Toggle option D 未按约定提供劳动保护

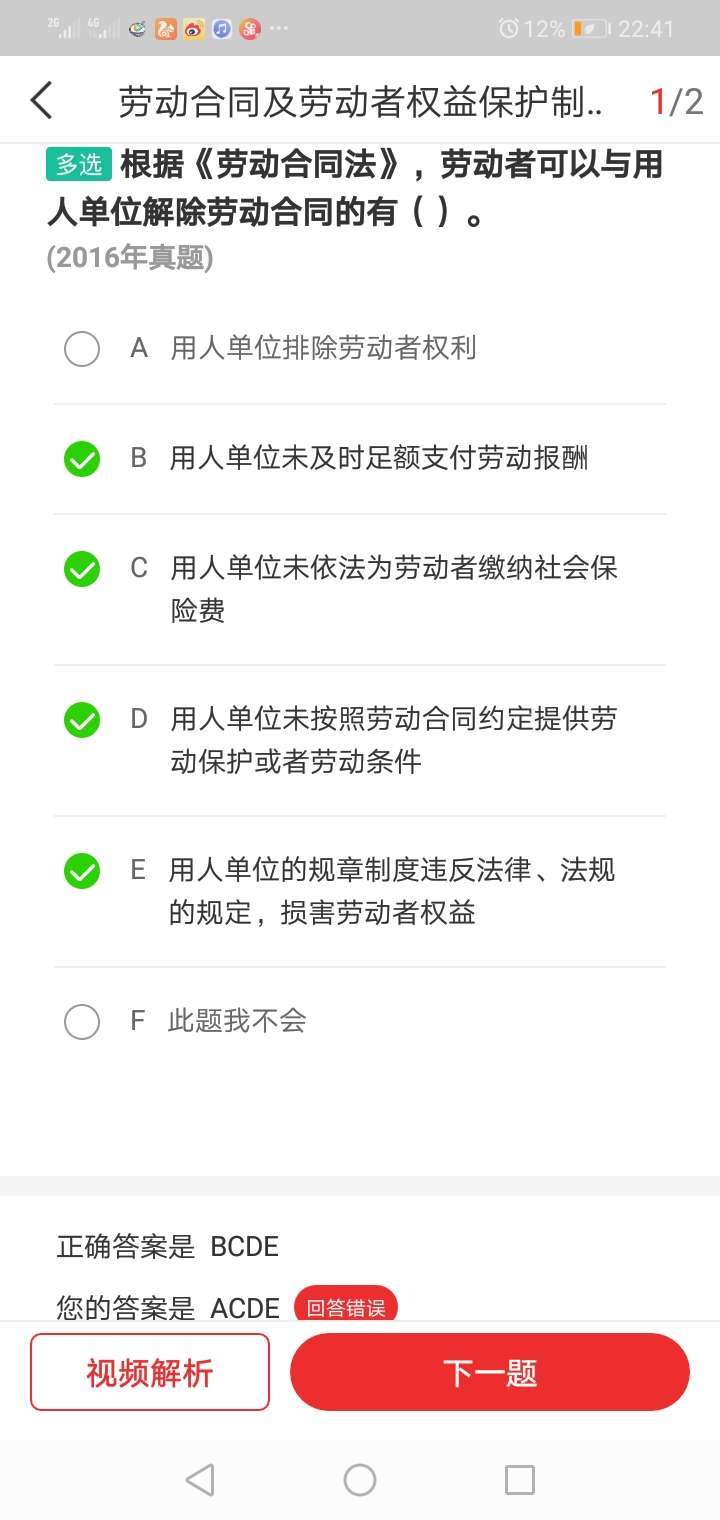click(x=82, y=720)
